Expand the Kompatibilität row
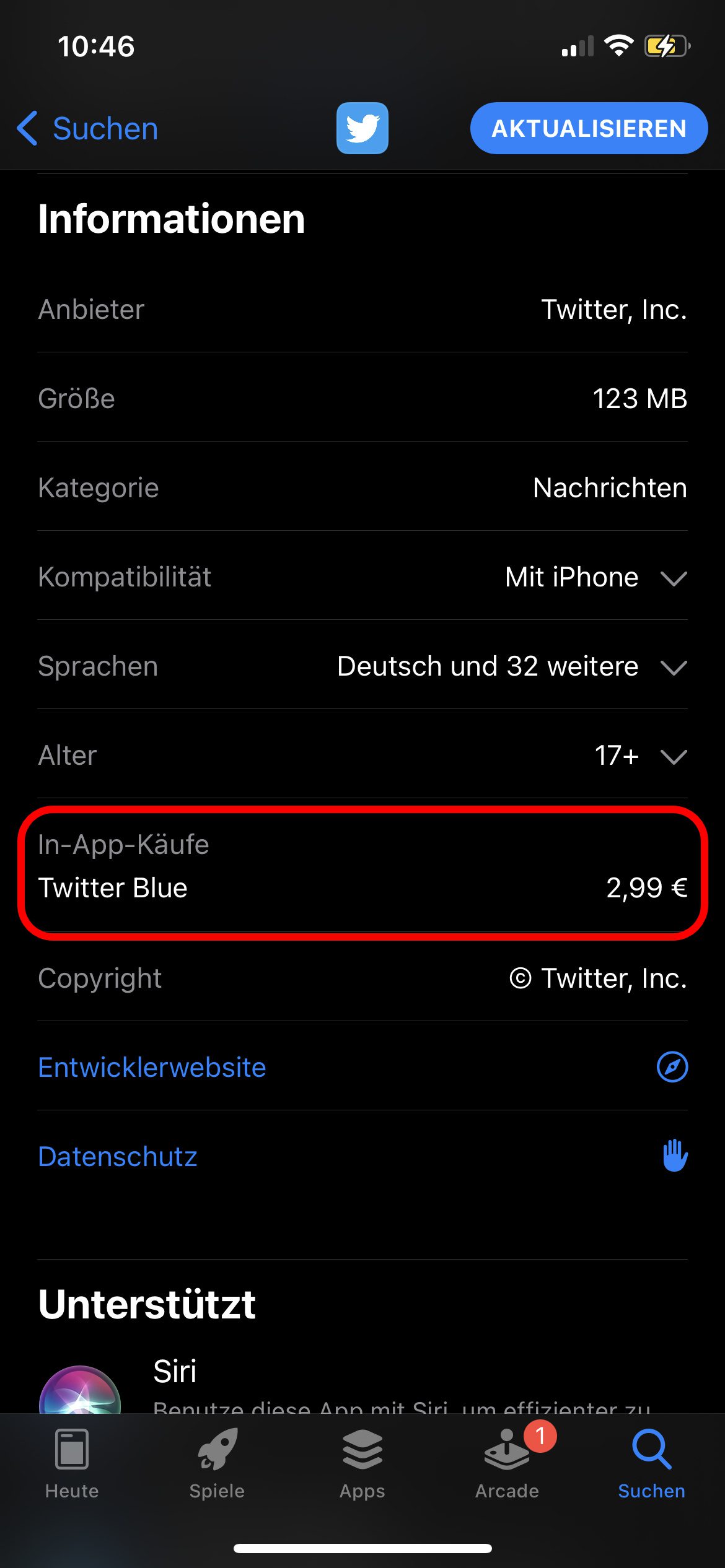 pyautogui.click(x=362, y=577)
